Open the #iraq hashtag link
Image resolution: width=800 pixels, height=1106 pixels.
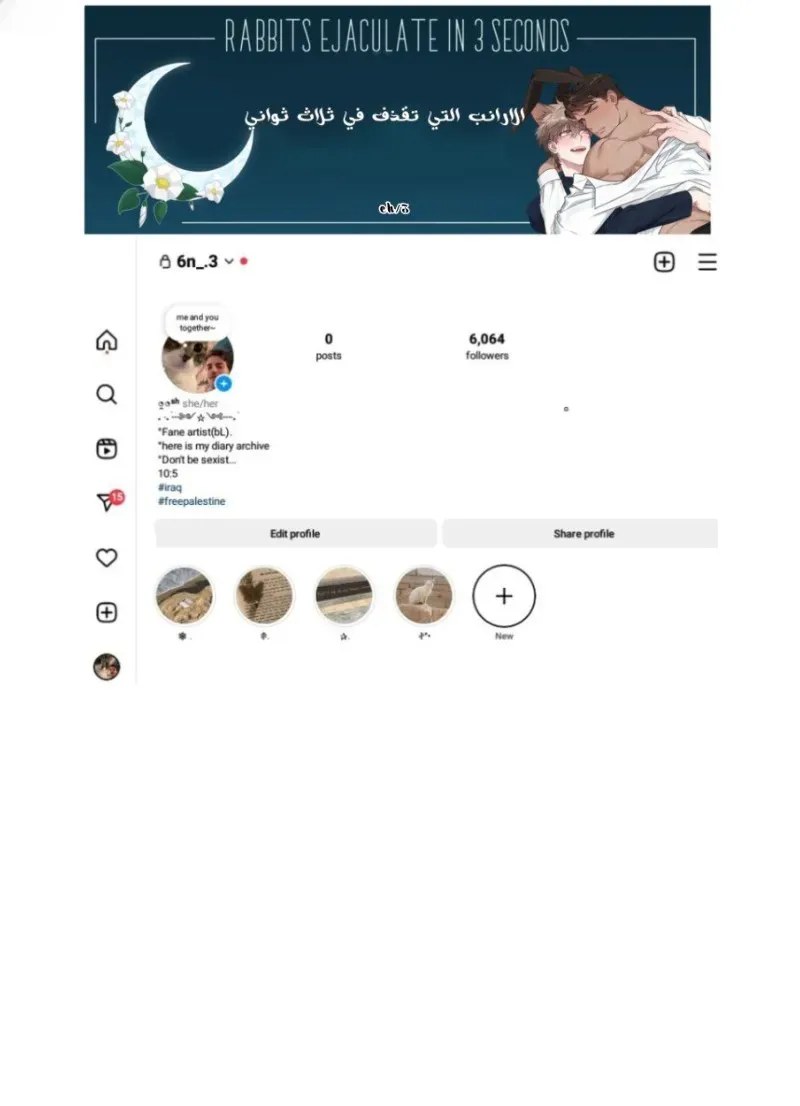pos(170,488)
